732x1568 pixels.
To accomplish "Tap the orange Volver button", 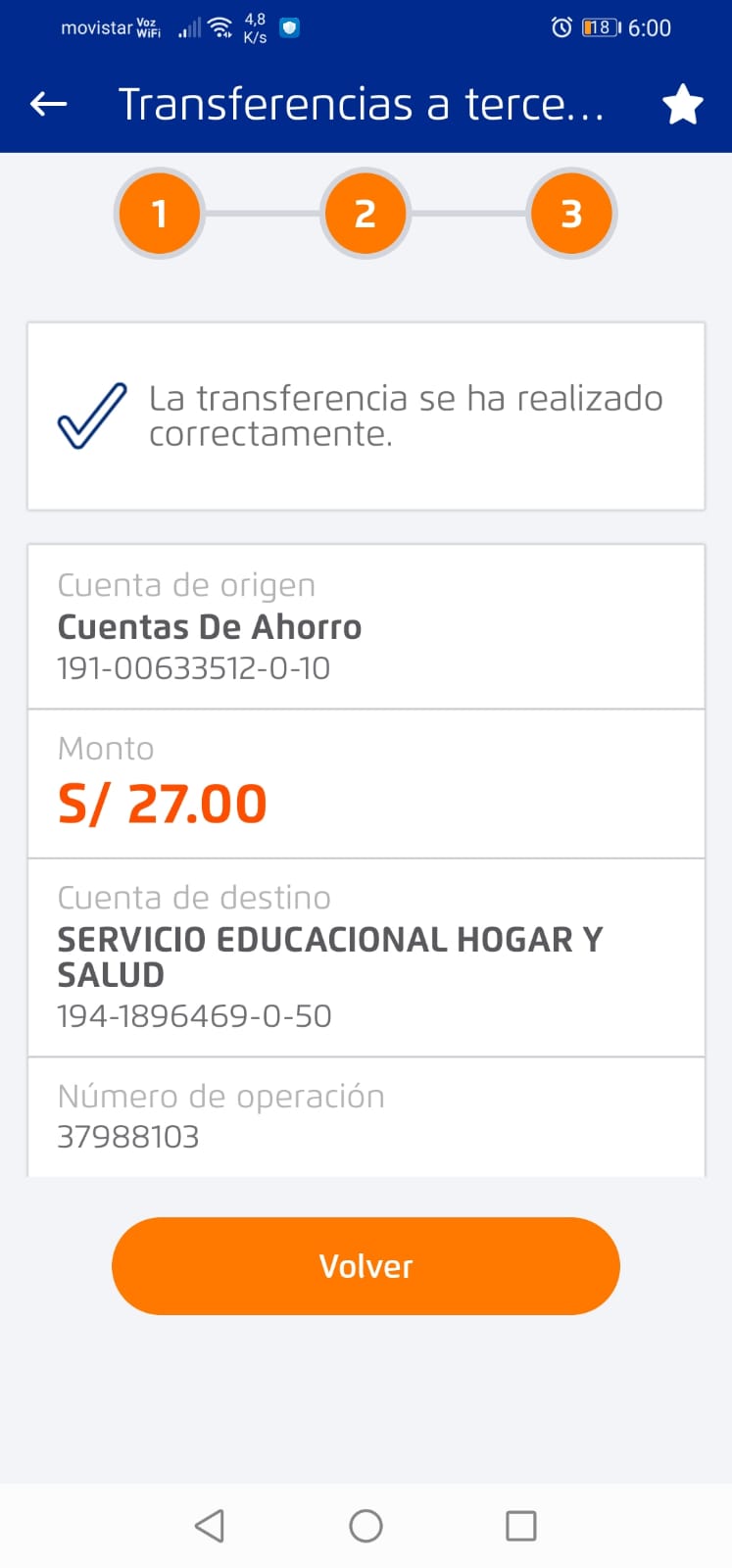I will 366,1266.
